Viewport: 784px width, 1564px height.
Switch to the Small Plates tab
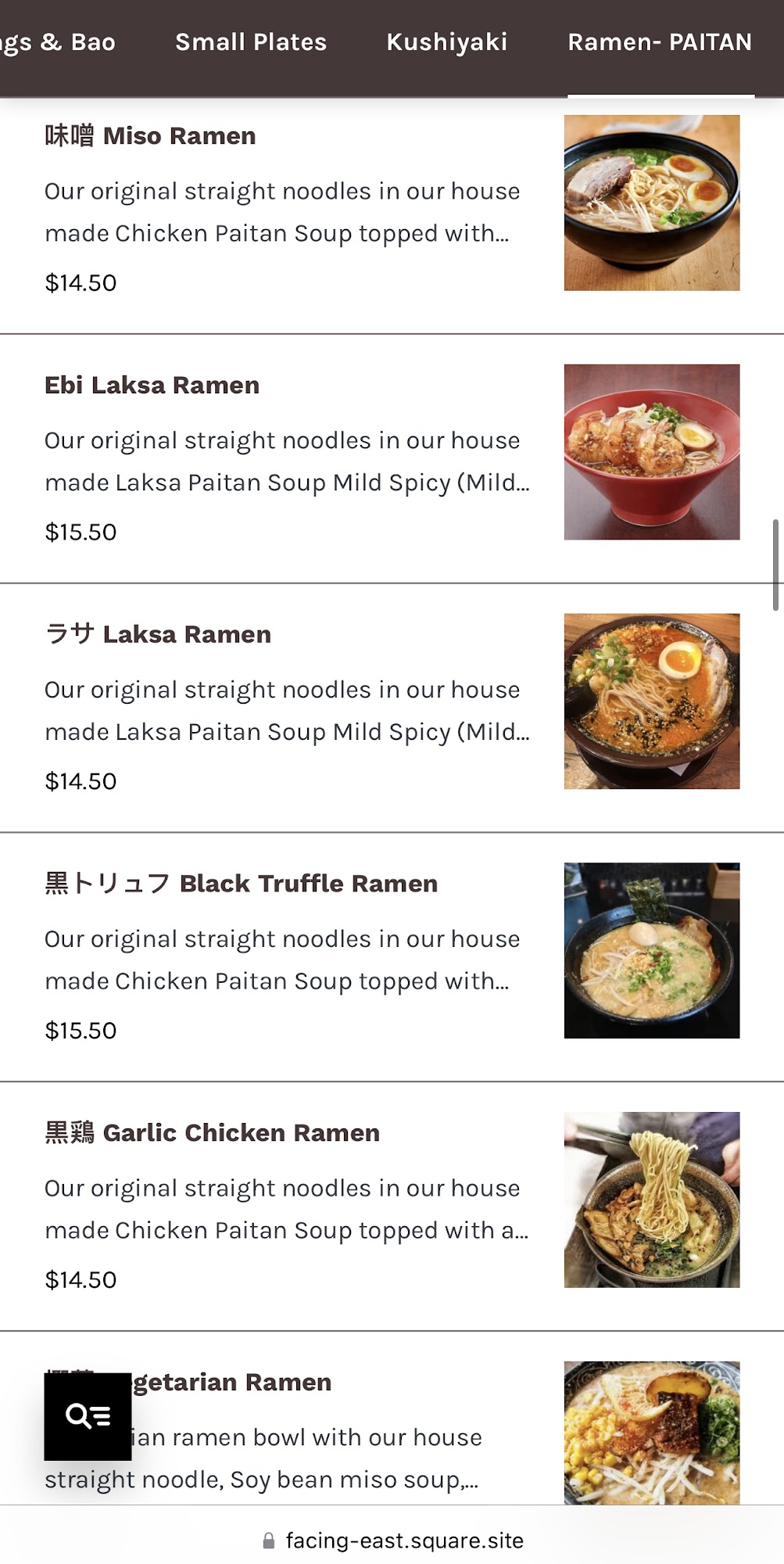(251, 42)
